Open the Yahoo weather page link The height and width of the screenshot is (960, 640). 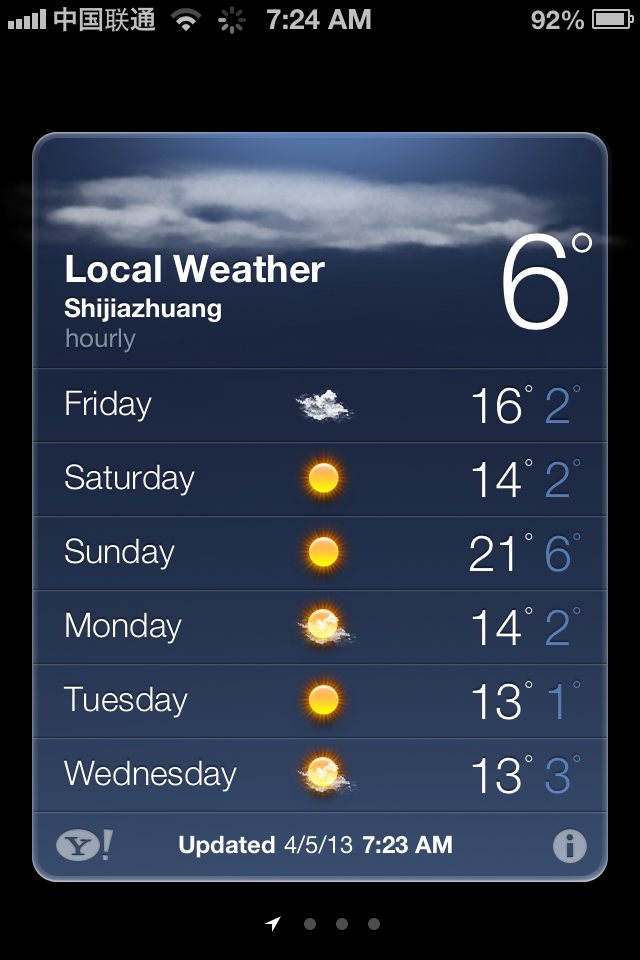point(84,846)
